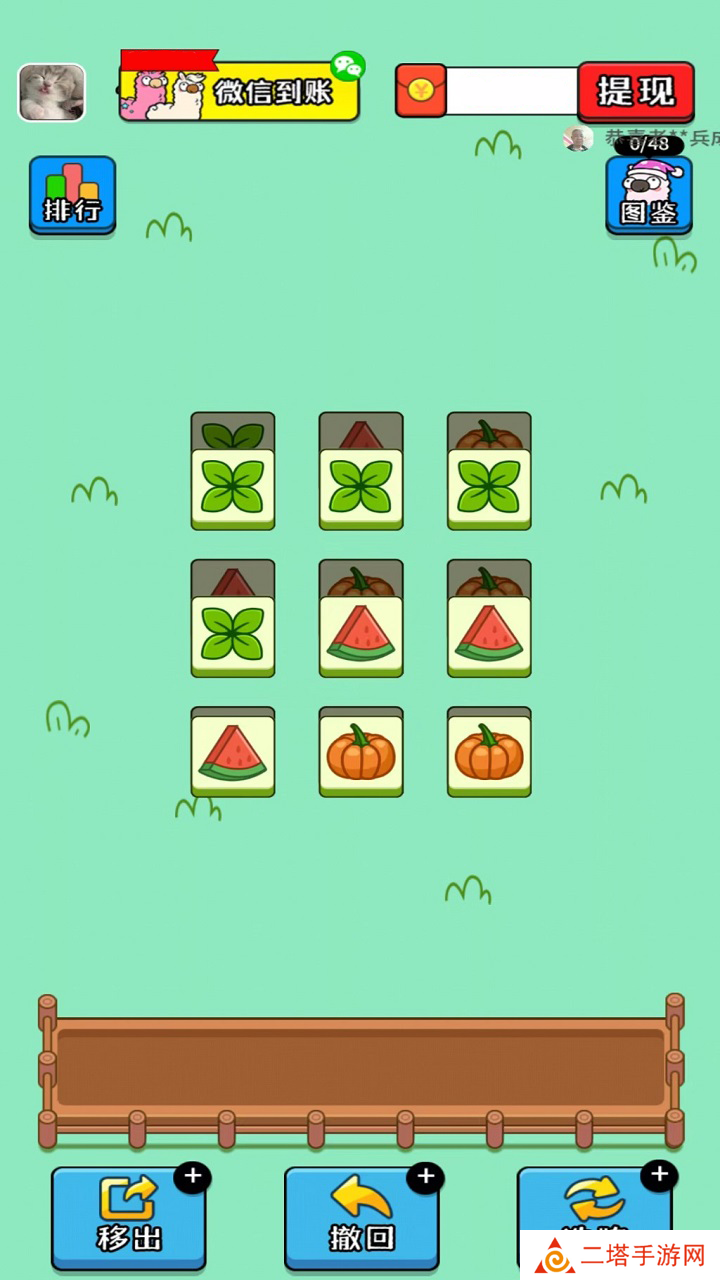Pick the leaf tile stacked over another leaf
Viewport: 720px width, 1280px height.
(x=233, y=488)
